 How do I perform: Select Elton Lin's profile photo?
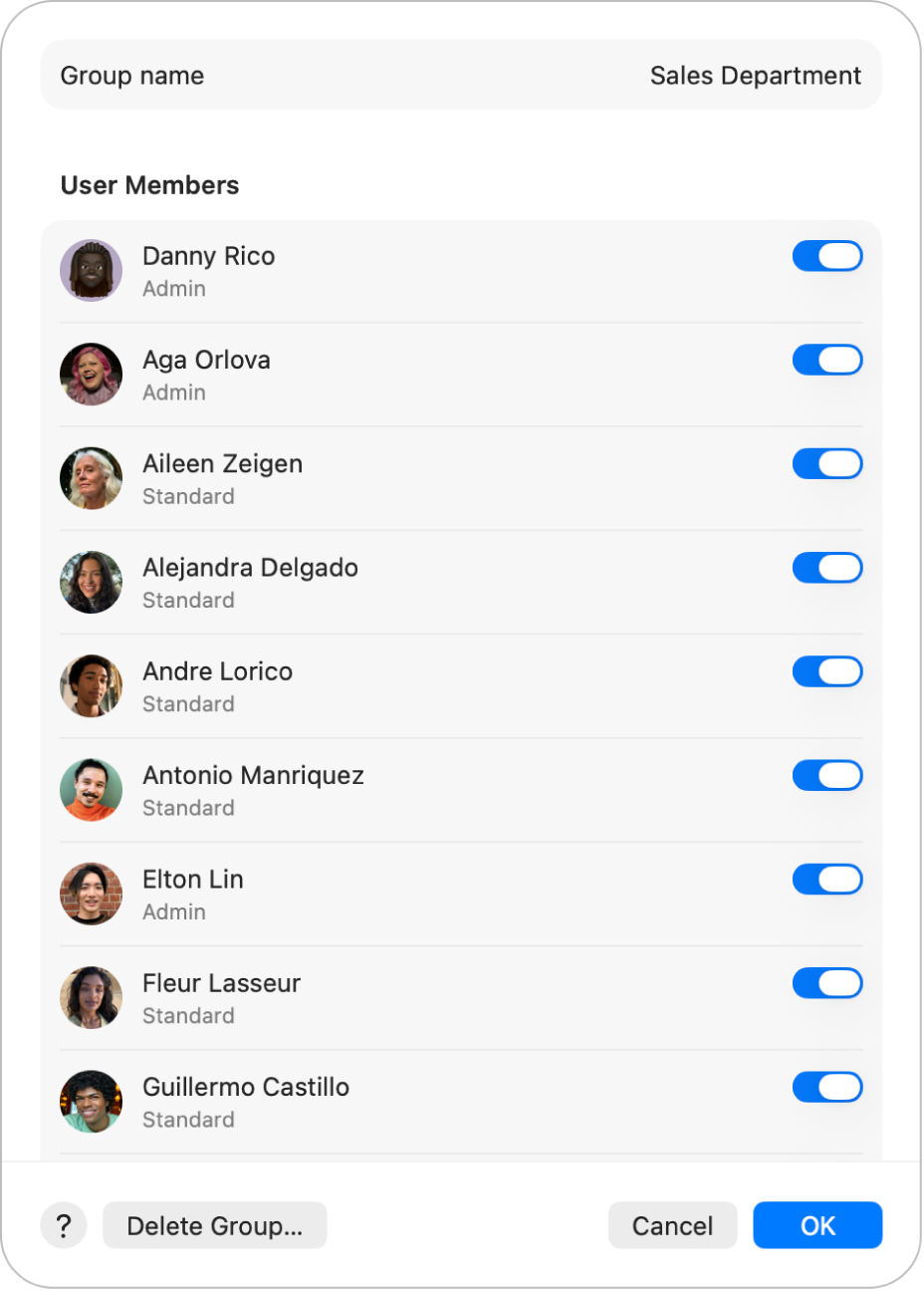click(91, 894)
